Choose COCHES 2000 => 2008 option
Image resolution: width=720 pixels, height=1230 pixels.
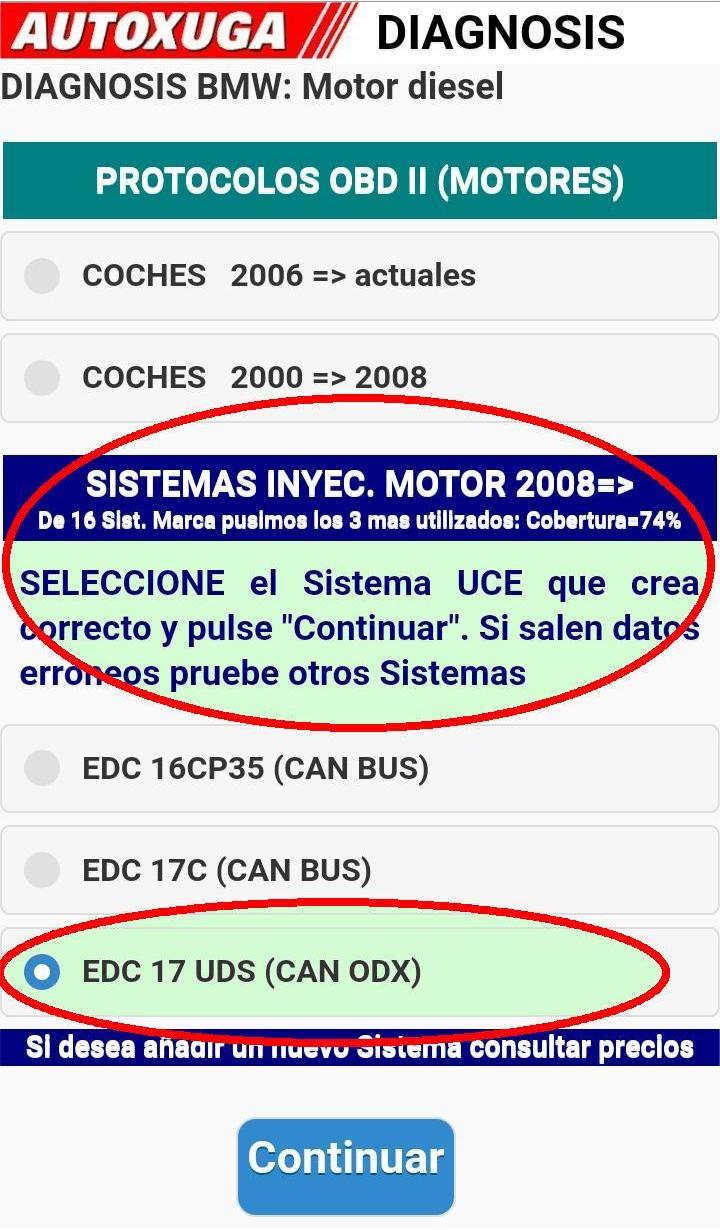point(360,378)
